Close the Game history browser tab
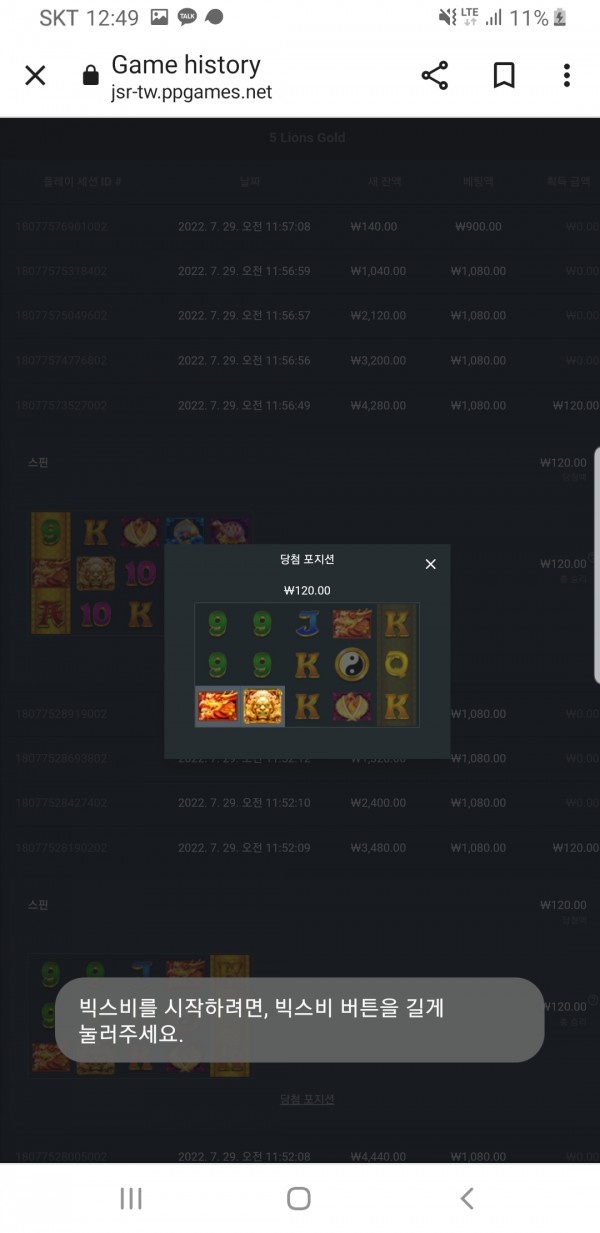 point(35,76)
